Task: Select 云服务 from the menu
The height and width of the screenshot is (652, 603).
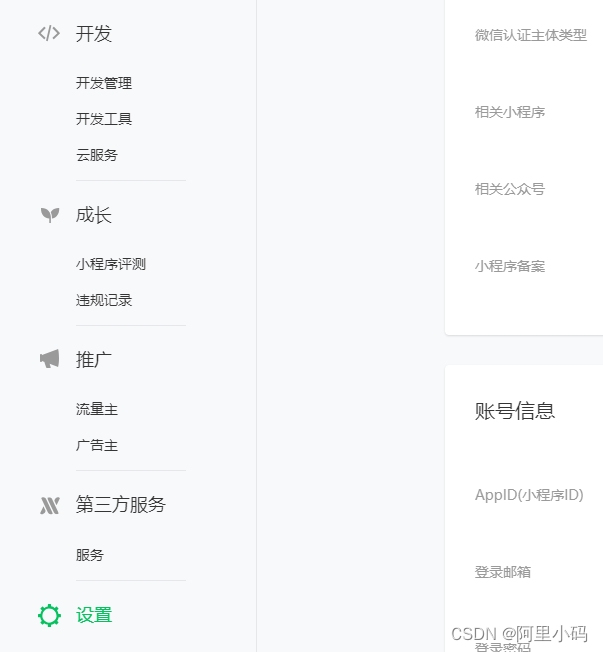Action: coord(97,155)
